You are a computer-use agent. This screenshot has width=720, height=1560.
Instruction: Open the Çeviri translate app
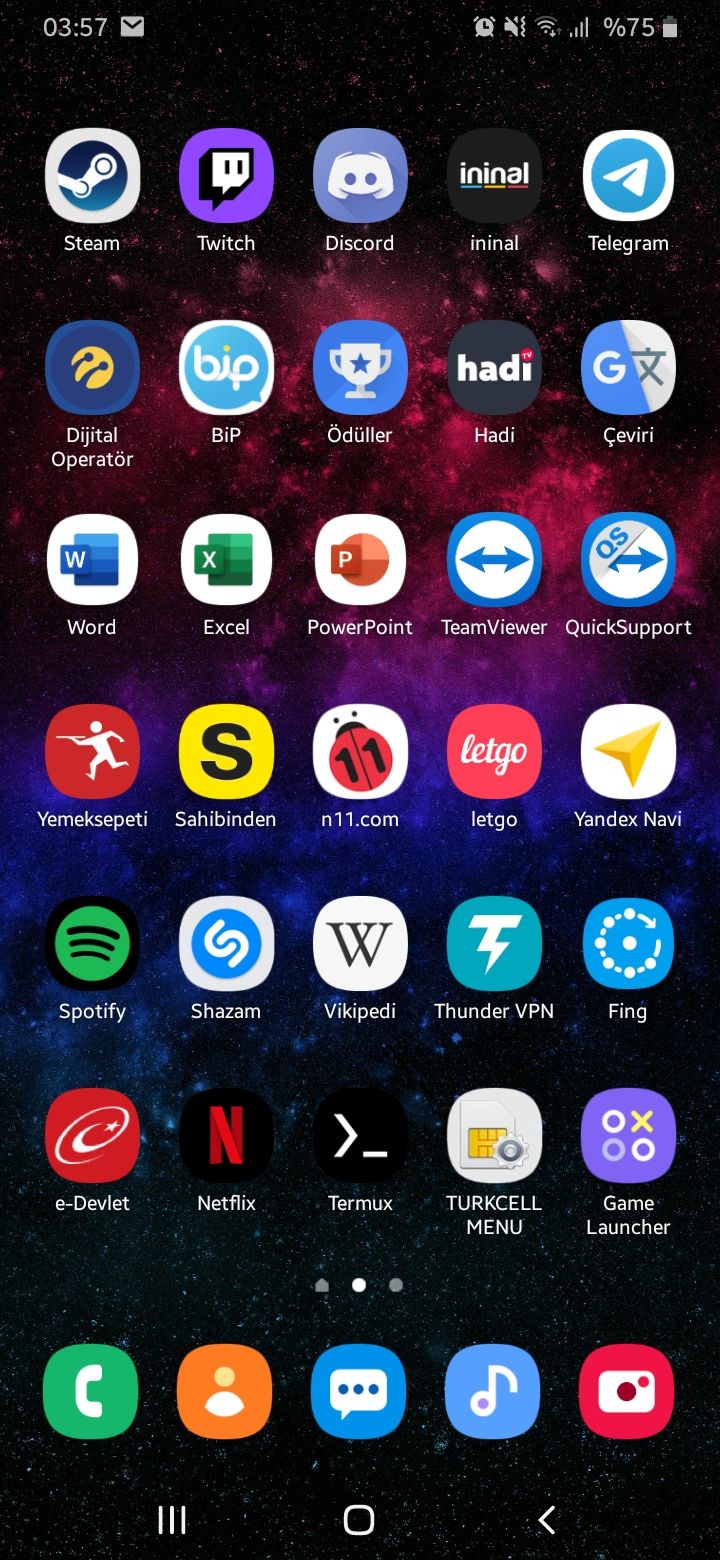click(x=628, y=368)
